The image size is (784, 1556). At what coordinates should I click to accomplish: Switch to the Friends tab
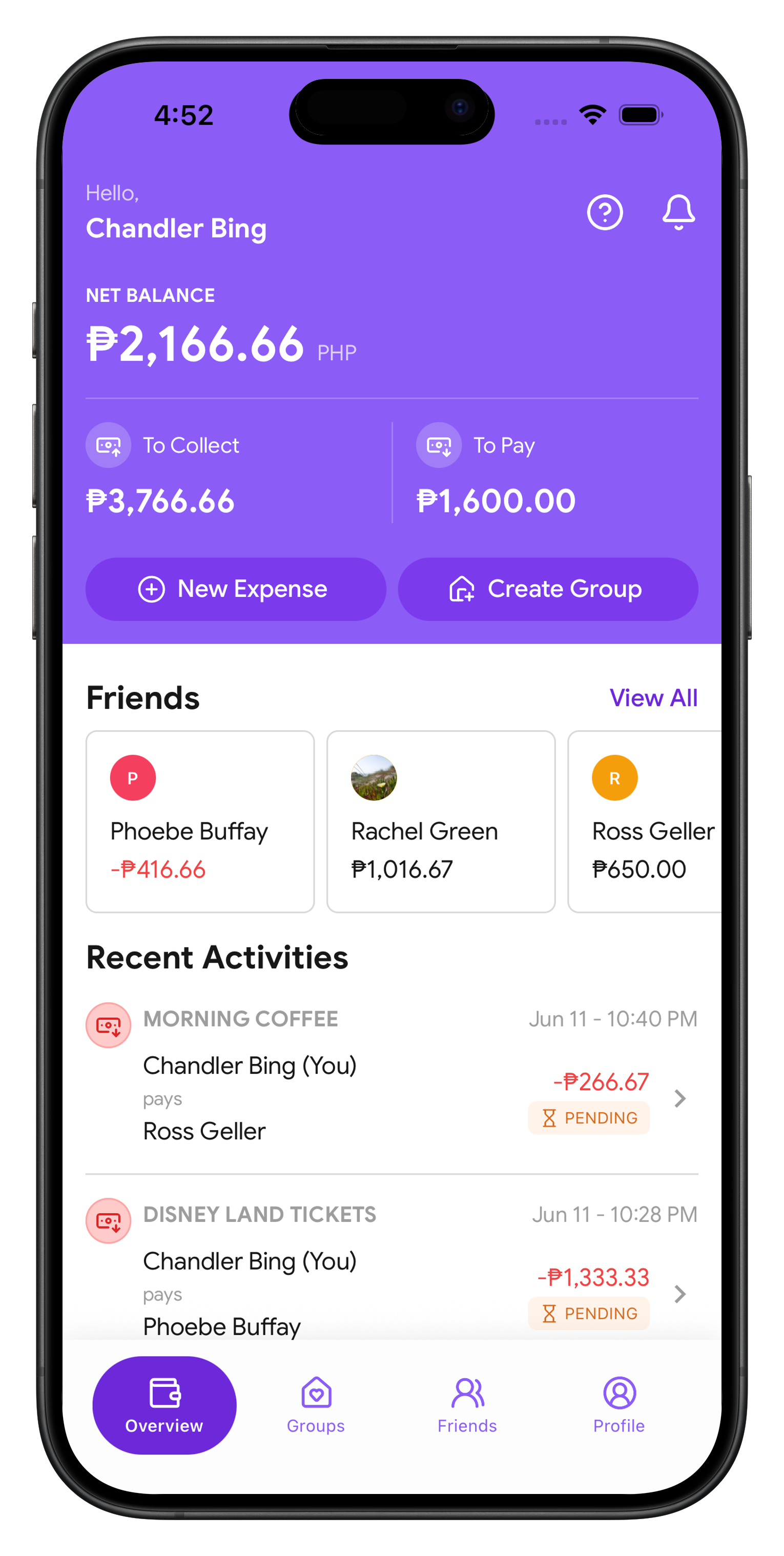467,1405
